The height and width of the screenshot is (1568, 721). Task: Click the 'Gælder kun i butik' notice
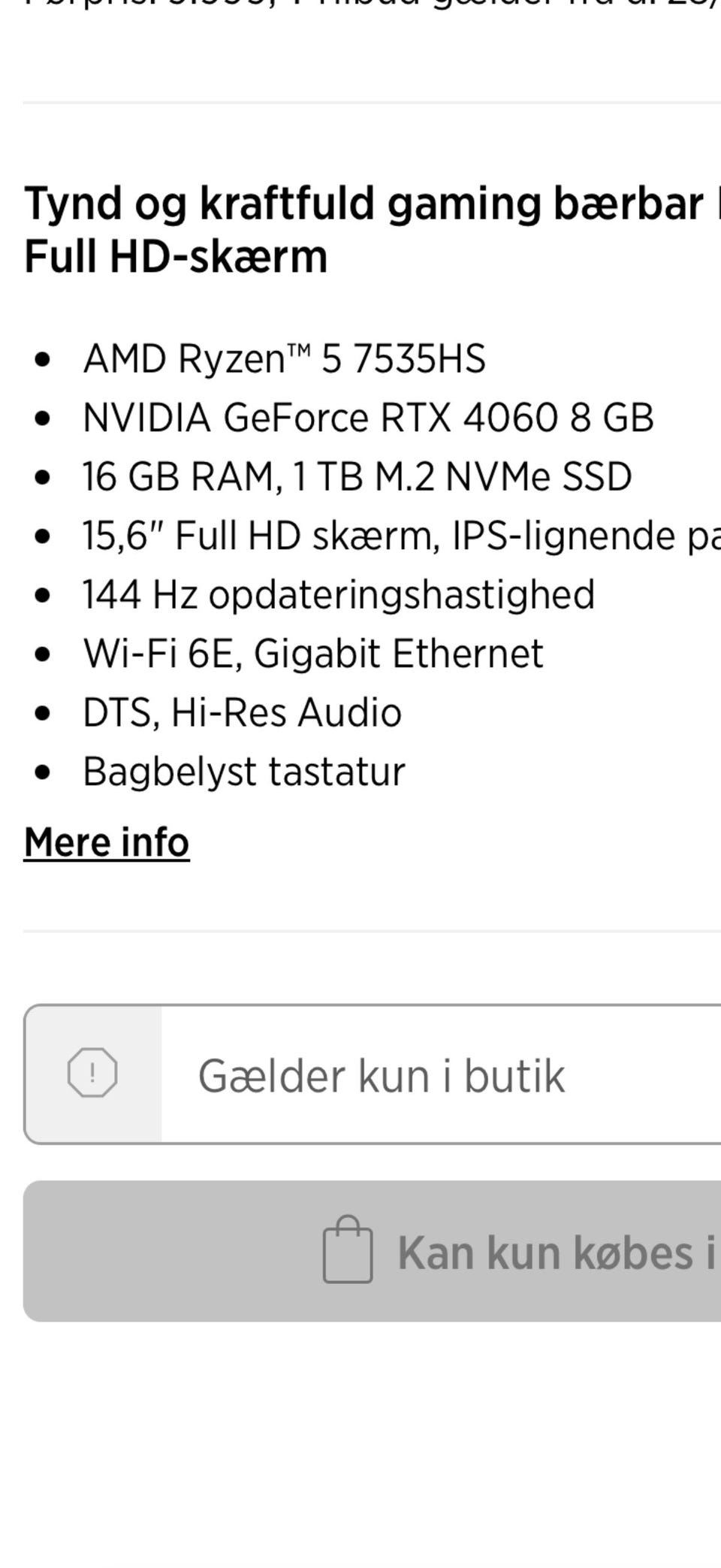coord(382,1074)
